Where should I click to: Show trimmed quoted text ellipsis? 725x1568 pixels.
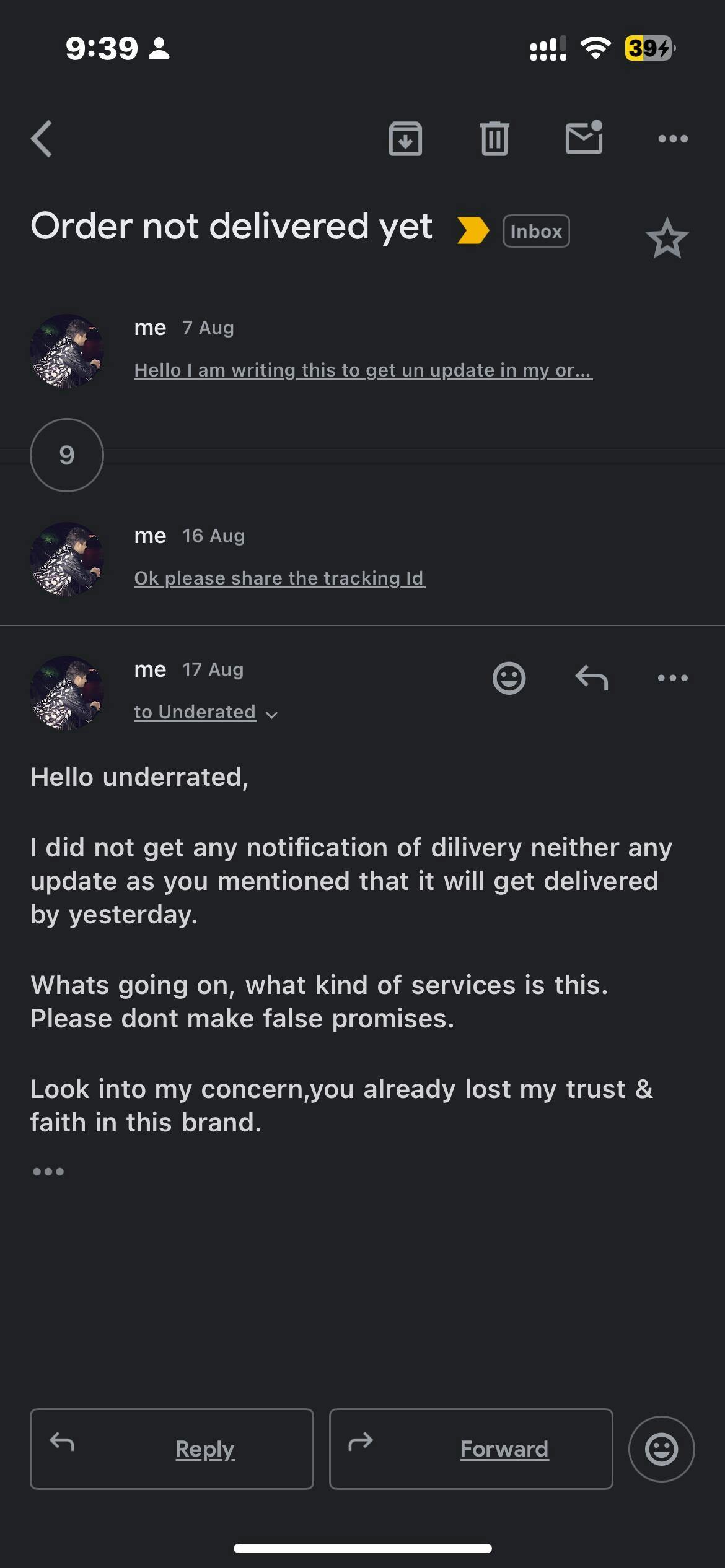(x=48, y=1172)
